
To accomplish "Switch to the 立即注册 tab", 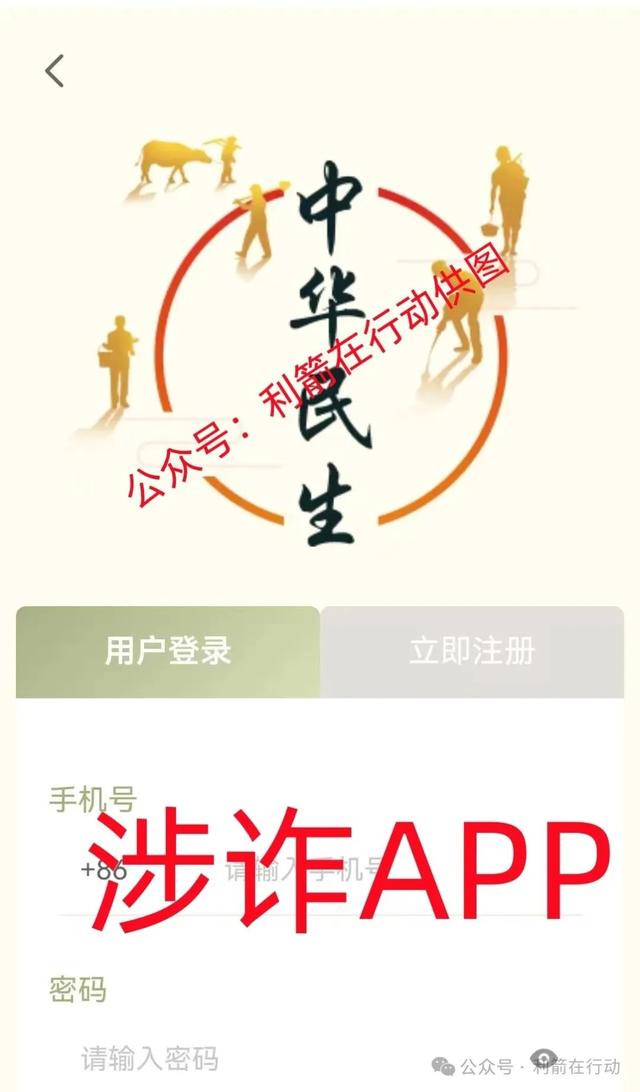I will click(472, 651).
